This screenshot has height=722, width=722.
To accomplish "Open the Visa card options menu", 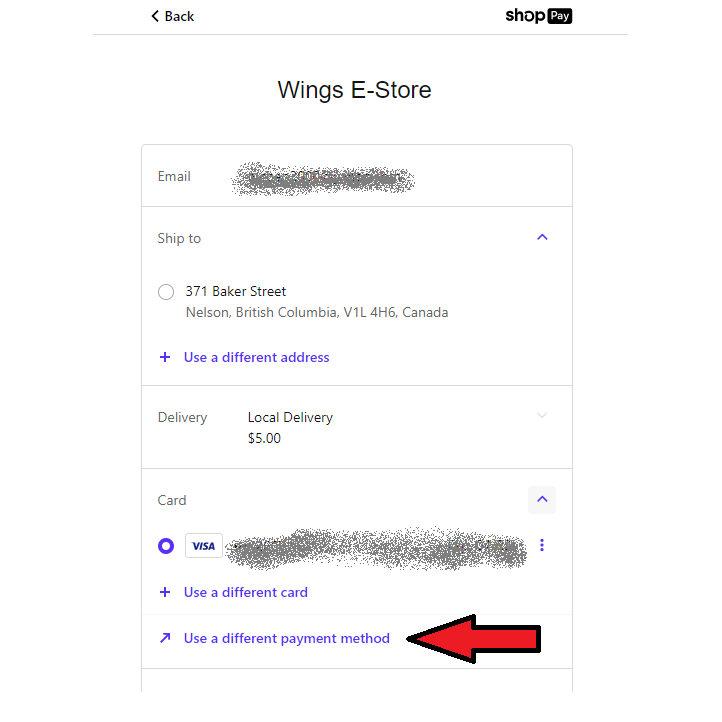I will point(542,545).
